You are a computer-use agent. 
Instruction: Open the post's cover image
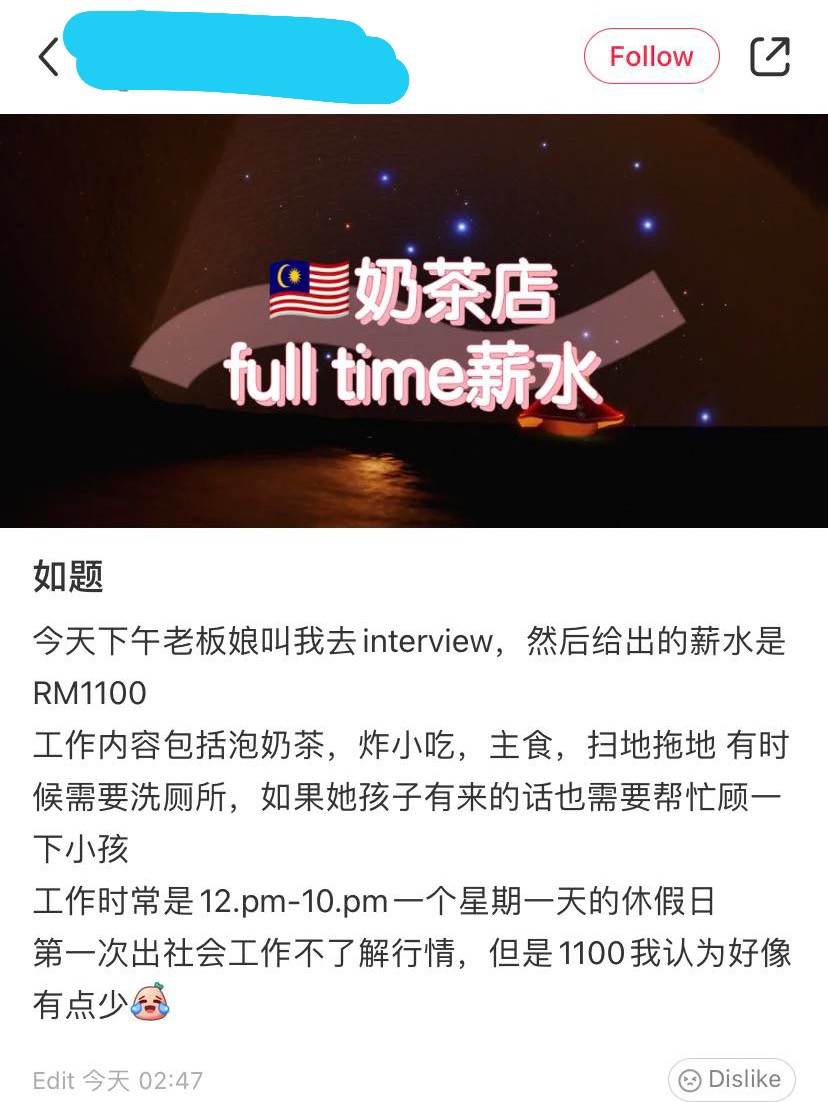(x=414, y=320)
